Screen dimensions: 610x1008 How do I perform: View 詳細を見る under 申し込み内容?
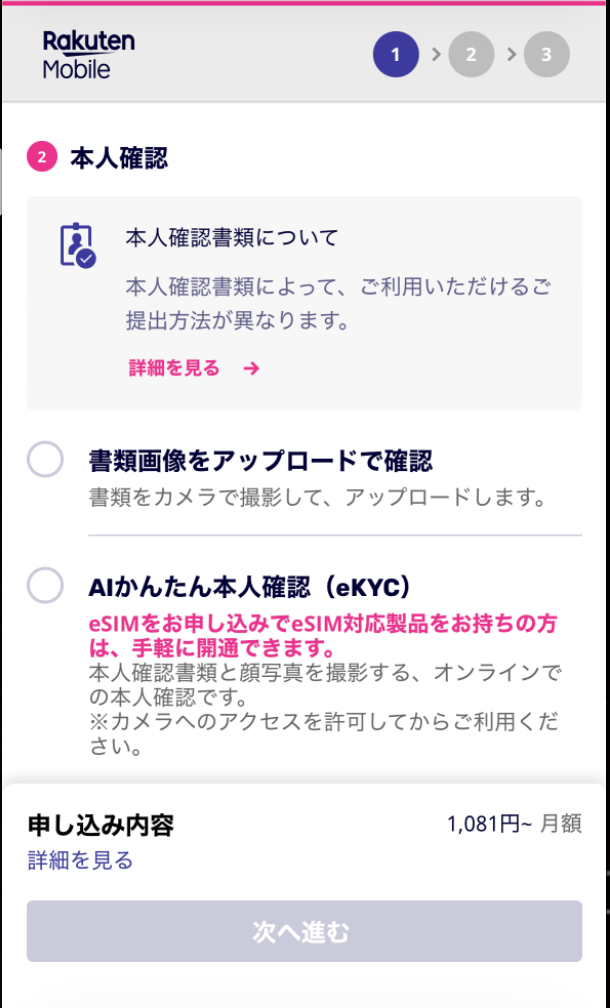point(80,860)
